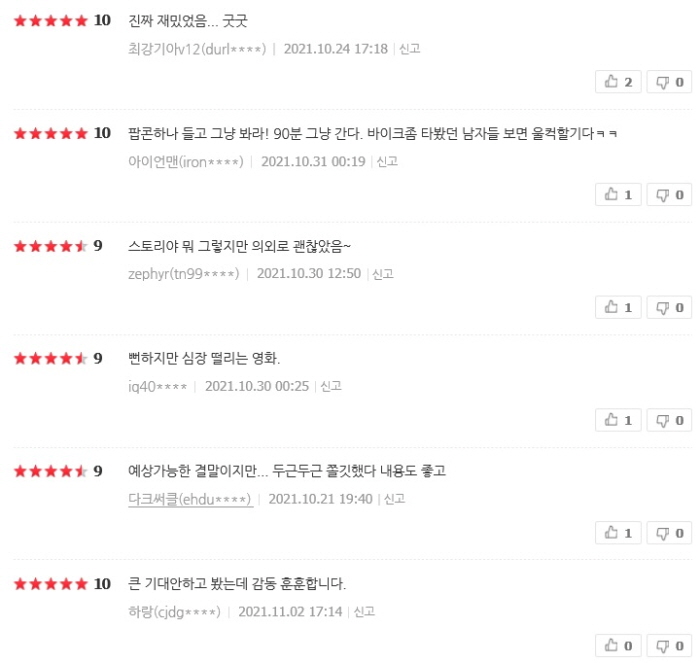
Task: Dislike the review by 아이언맨
Action: pyautogui.click(x=669, y=194)
